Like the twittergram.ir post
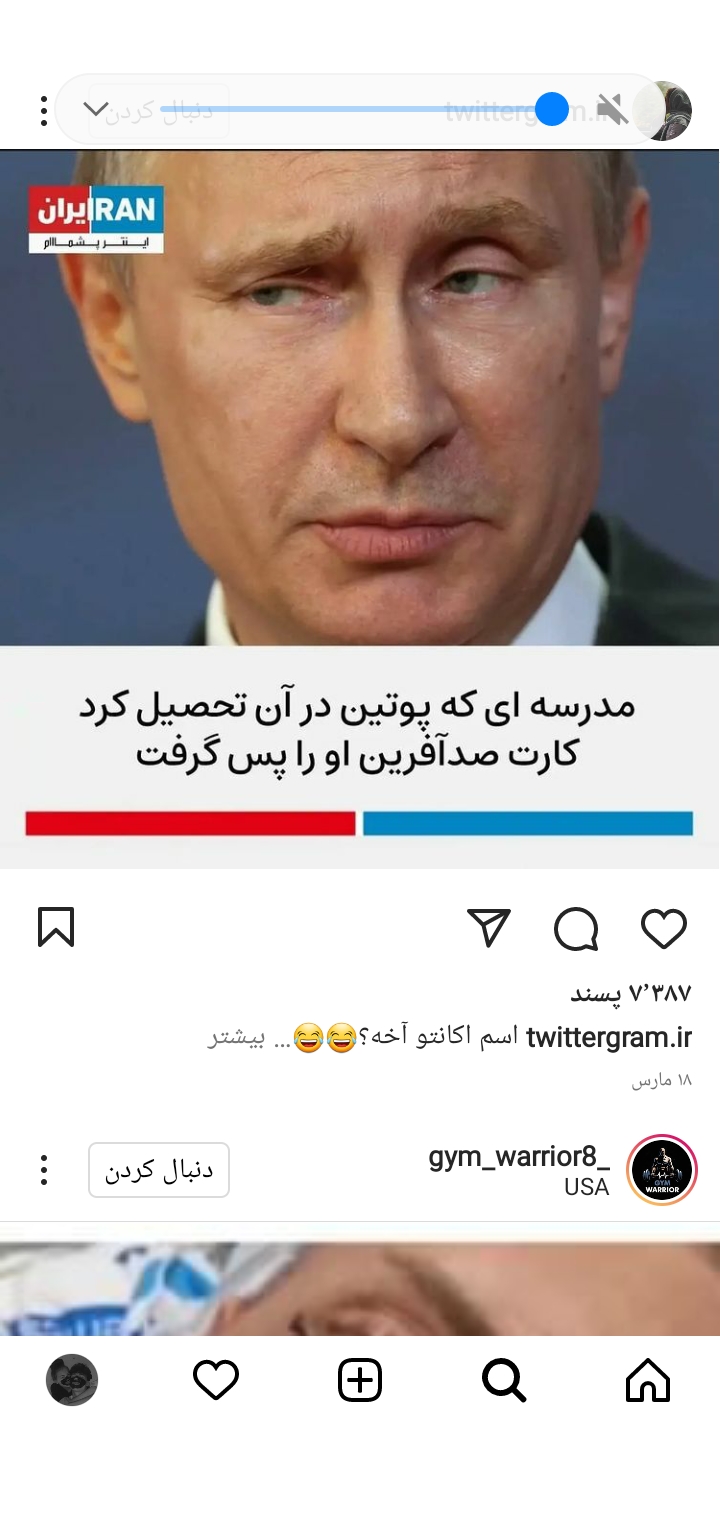 (x=663, y=929)
